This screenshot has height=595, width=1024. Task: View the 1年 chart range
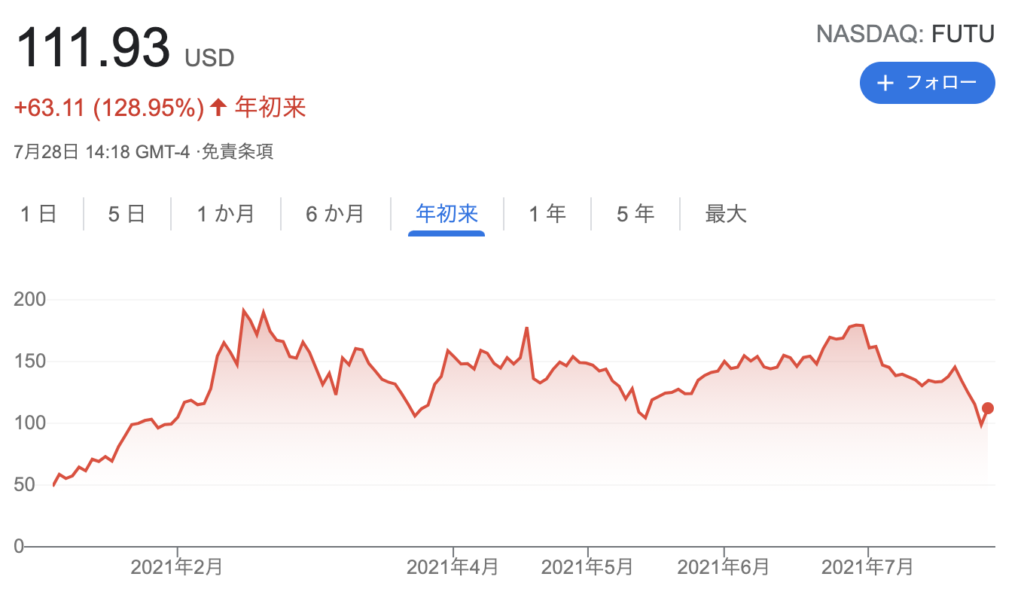(547, 213)
